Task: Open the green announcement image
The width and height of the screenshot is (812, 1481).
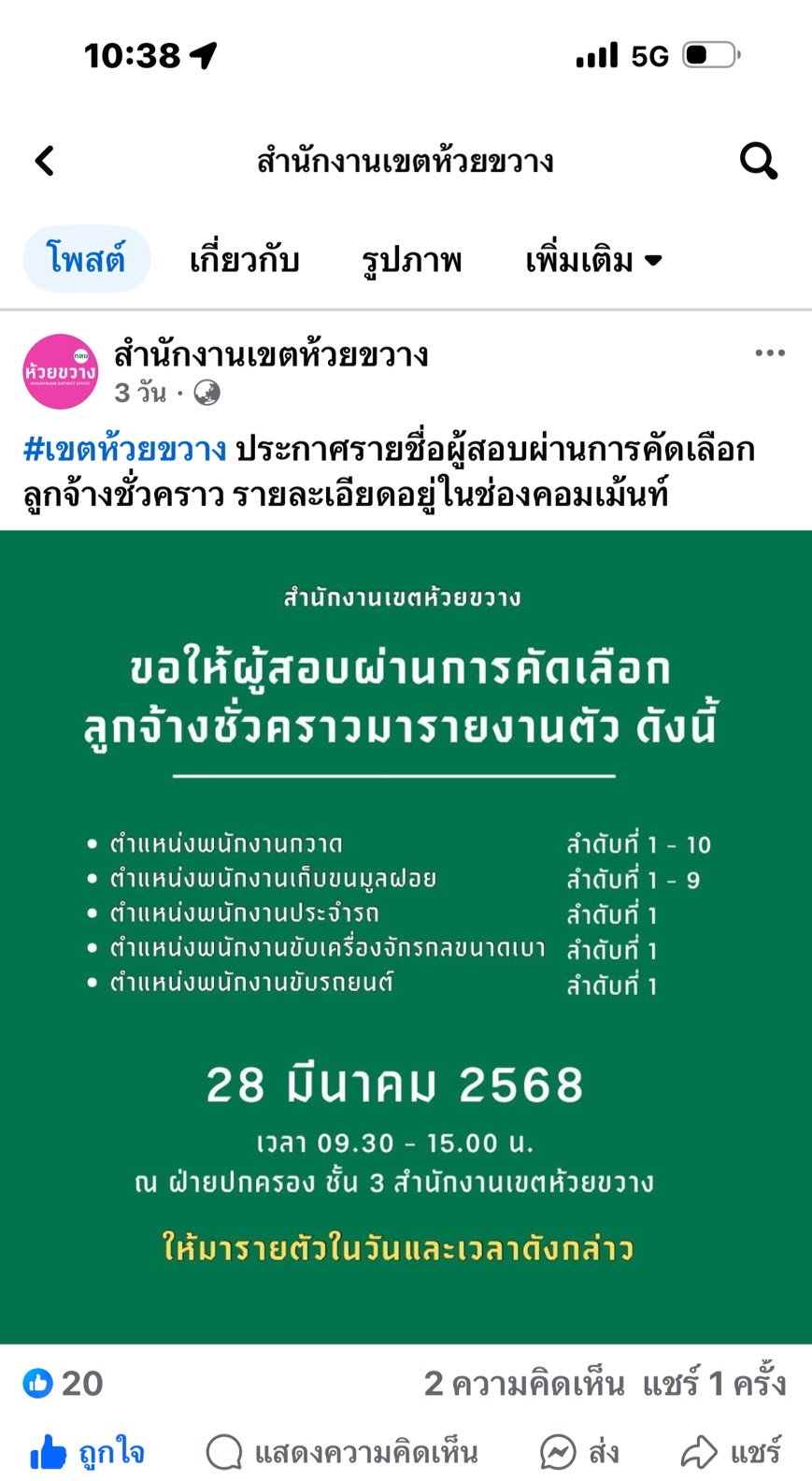Action: [x=406, y=937]
